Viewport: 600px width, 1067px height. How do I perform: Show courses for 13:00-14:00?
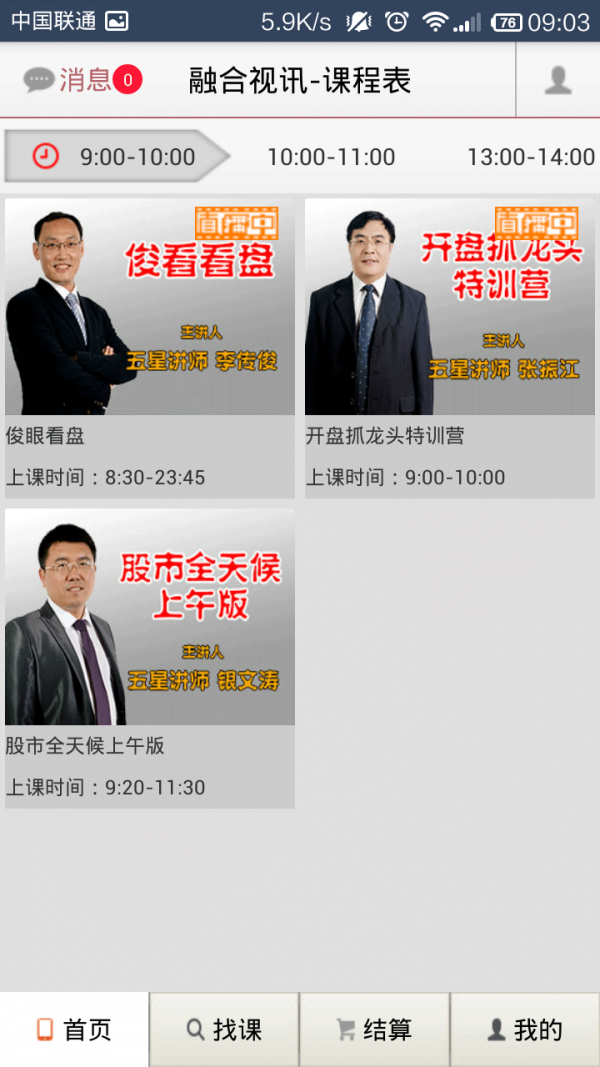click(x=531, y=157)
